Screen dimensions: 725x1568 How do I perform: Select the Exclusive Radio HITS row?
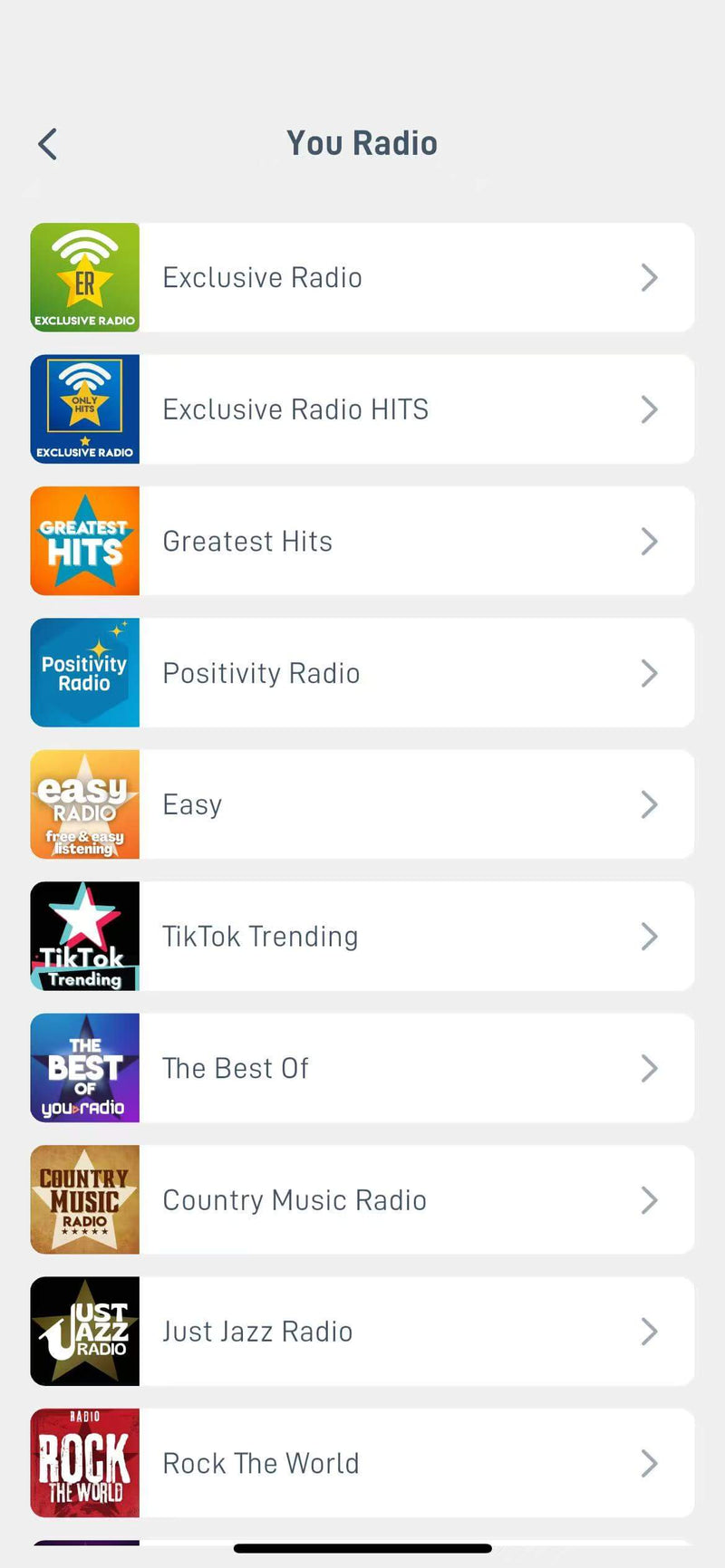click(362, 409)
